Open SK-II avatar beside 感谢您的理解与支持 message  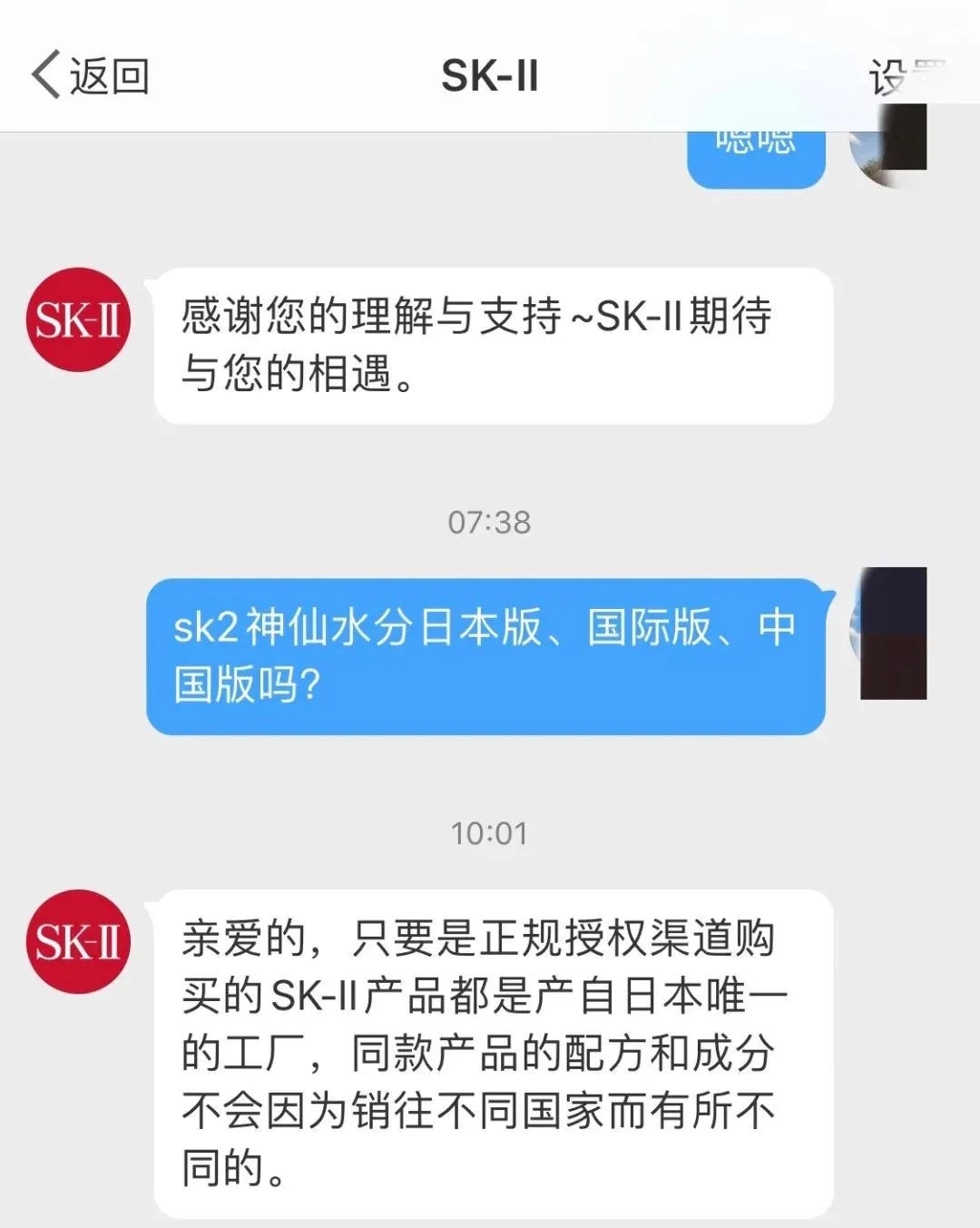click(78, 319)
